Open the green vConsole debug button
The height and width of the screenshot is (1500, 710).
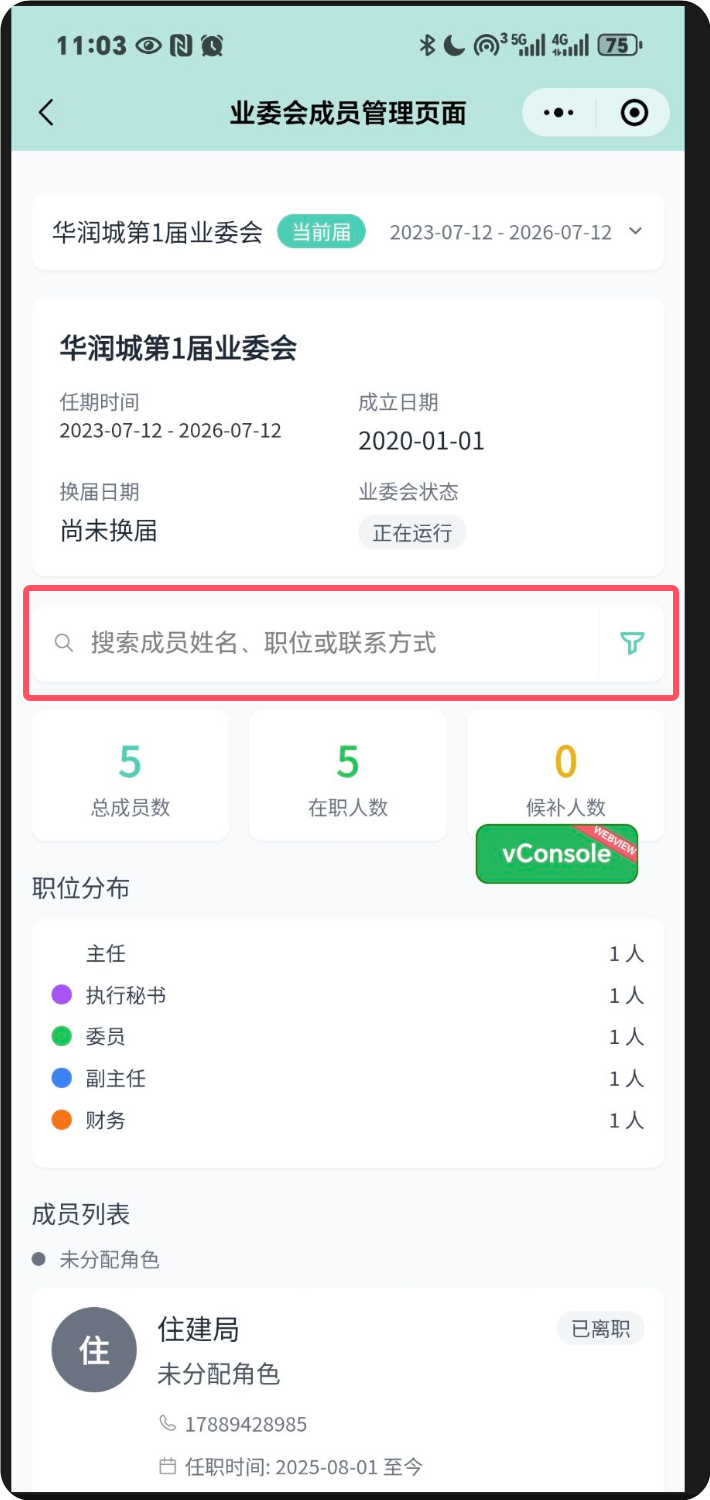point(556,853)
